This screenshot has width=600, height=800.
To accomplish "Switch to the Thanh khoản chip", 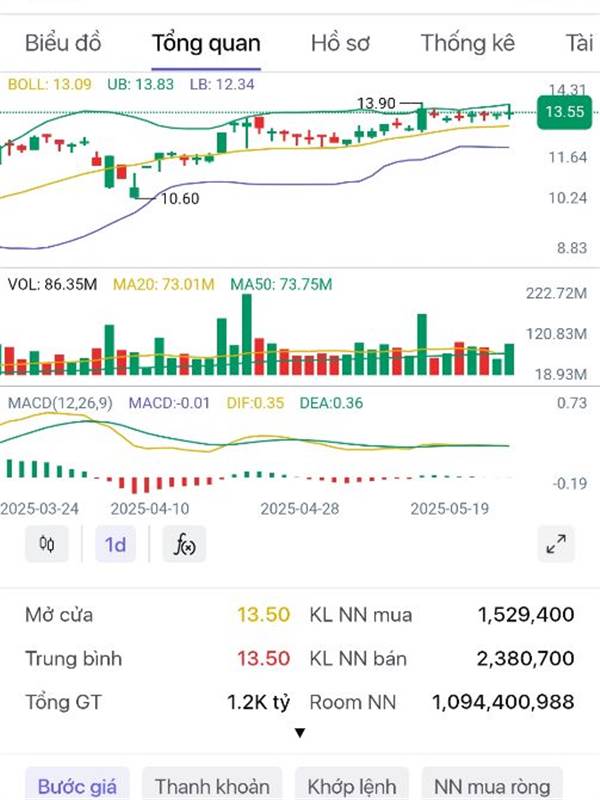I will pyautogui.click(x=212, y=786).
